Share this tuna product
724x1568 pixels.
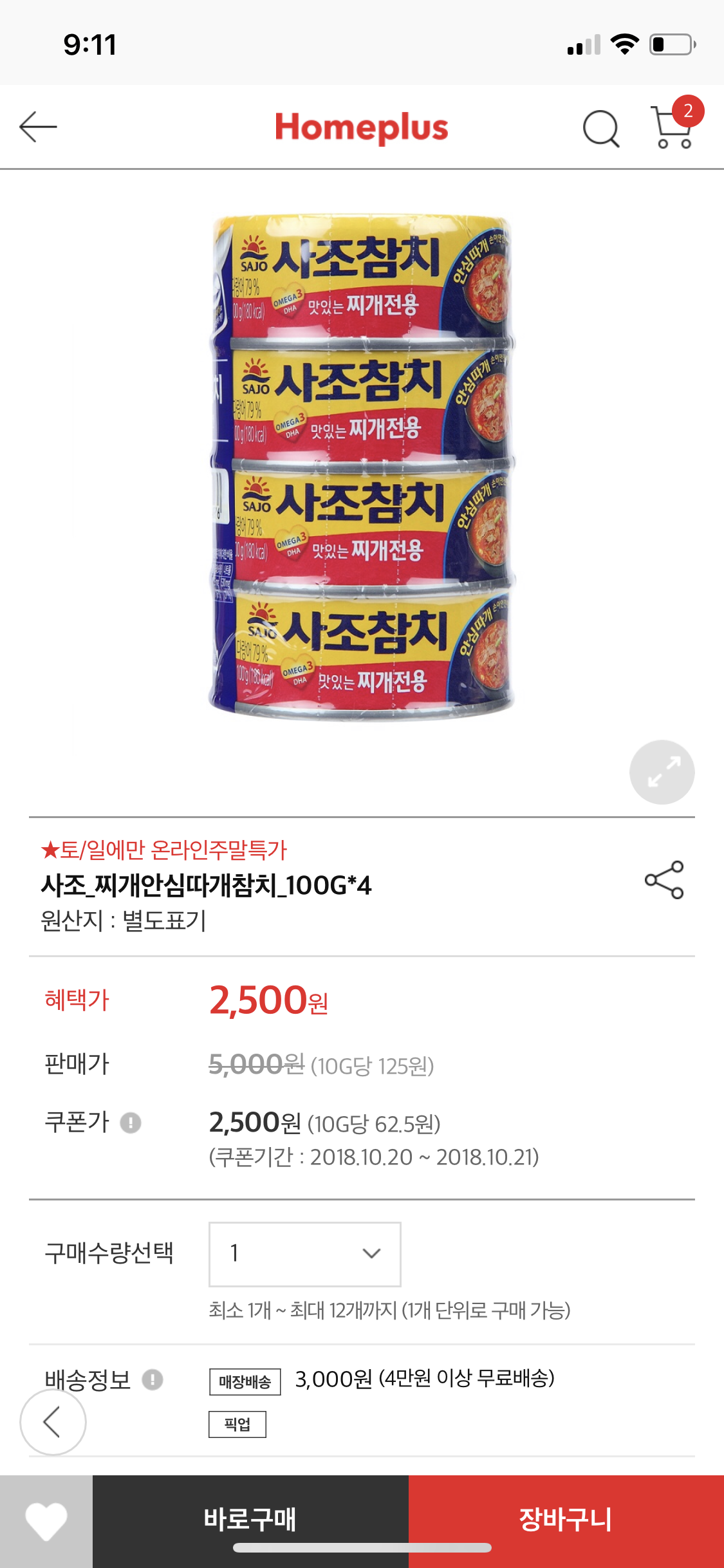664,880
